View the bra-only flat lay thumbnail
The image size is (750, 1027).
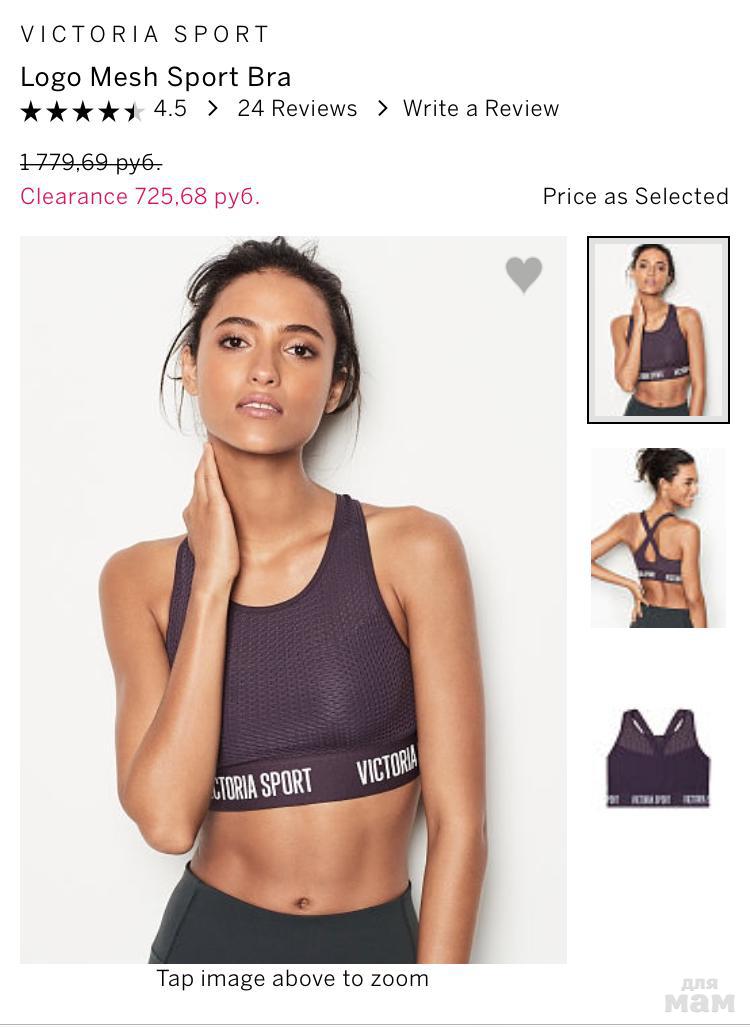[x=658, y=758]
